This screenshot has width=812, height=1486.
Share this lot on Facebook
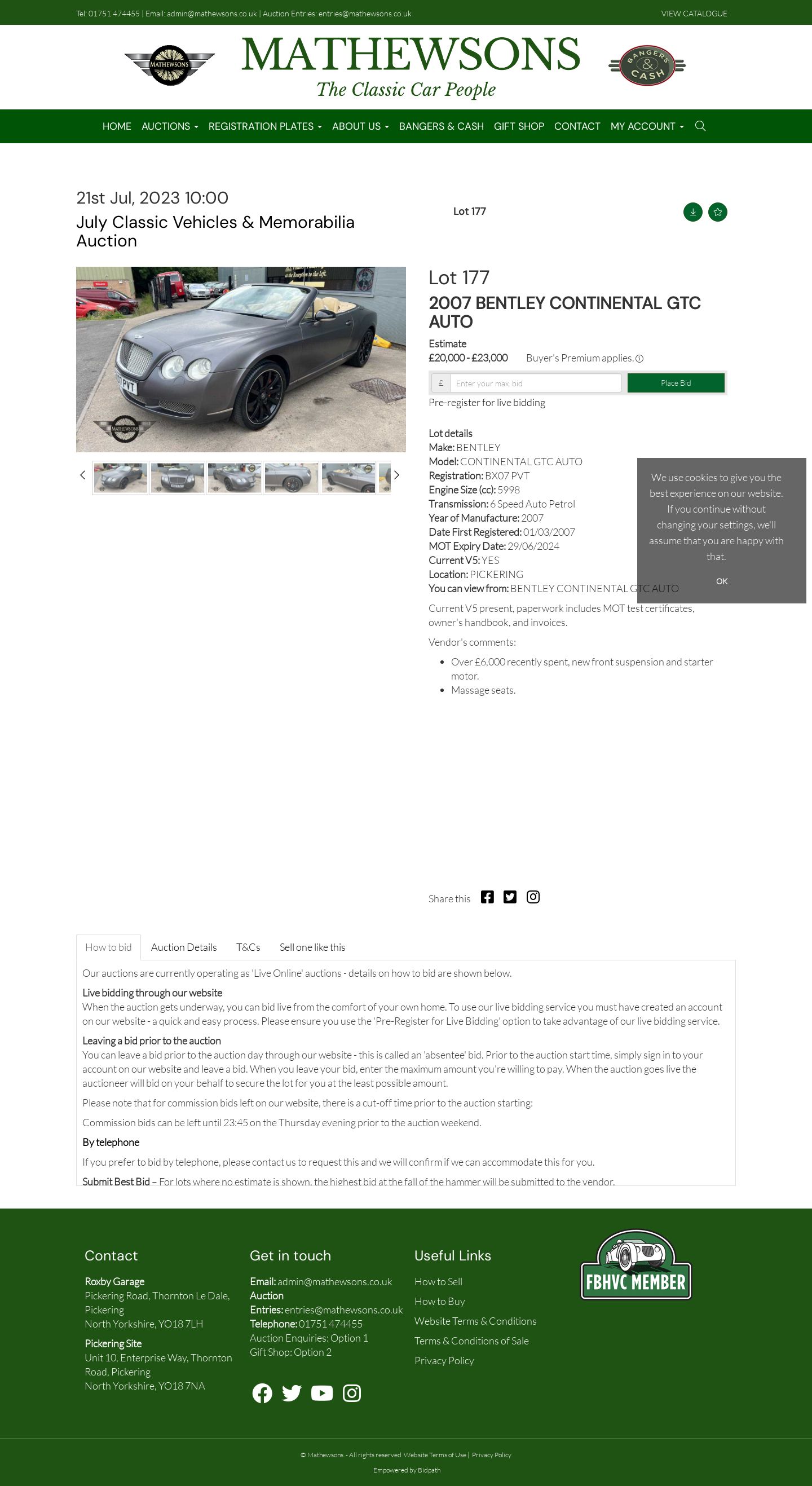[x=487, y=897]
